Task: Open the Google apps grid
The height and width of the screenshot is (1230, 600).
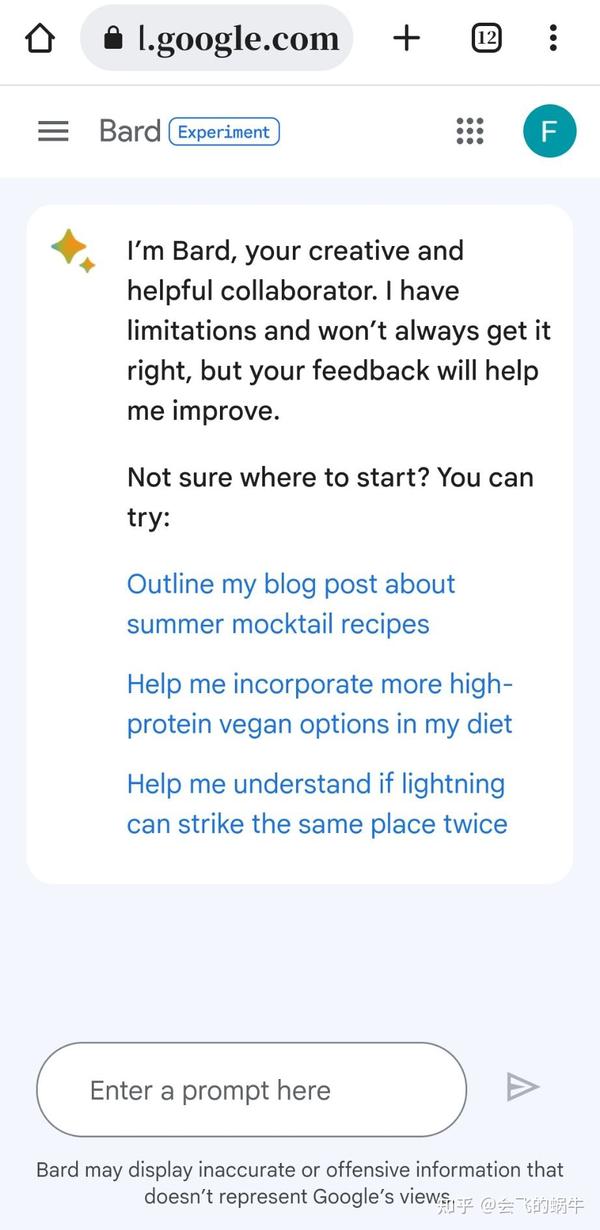Action: [470, 131]
